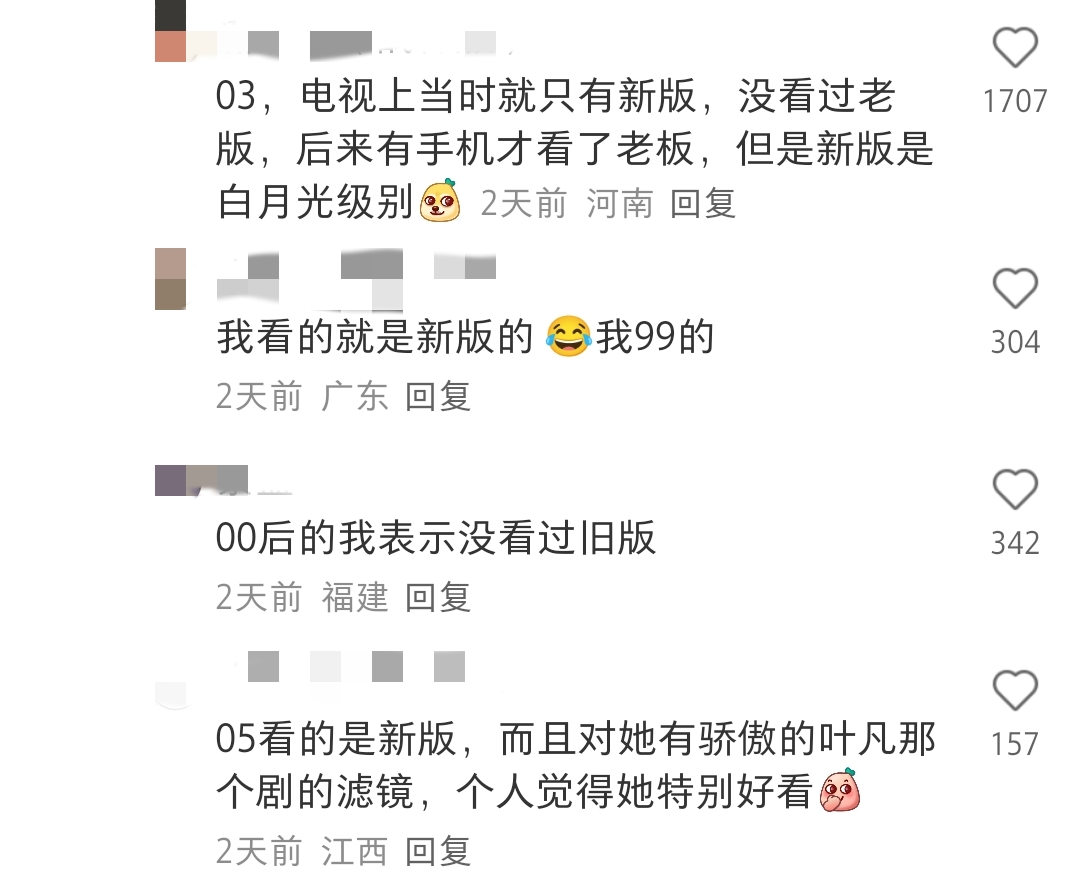Reply to the 广东 comment
The width and height of the screenshot is (1080, 893).
click(438, 397)
